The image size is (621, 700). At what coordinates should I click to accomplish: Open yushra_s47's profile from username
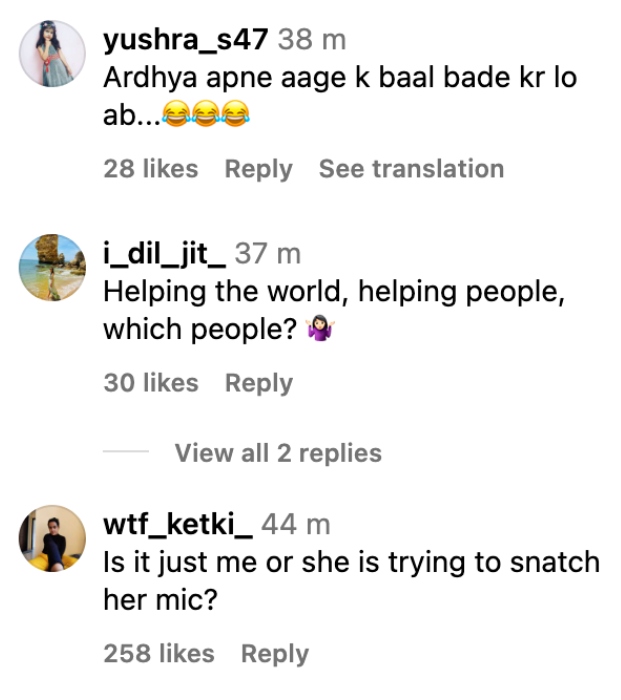tap(186, 40)
